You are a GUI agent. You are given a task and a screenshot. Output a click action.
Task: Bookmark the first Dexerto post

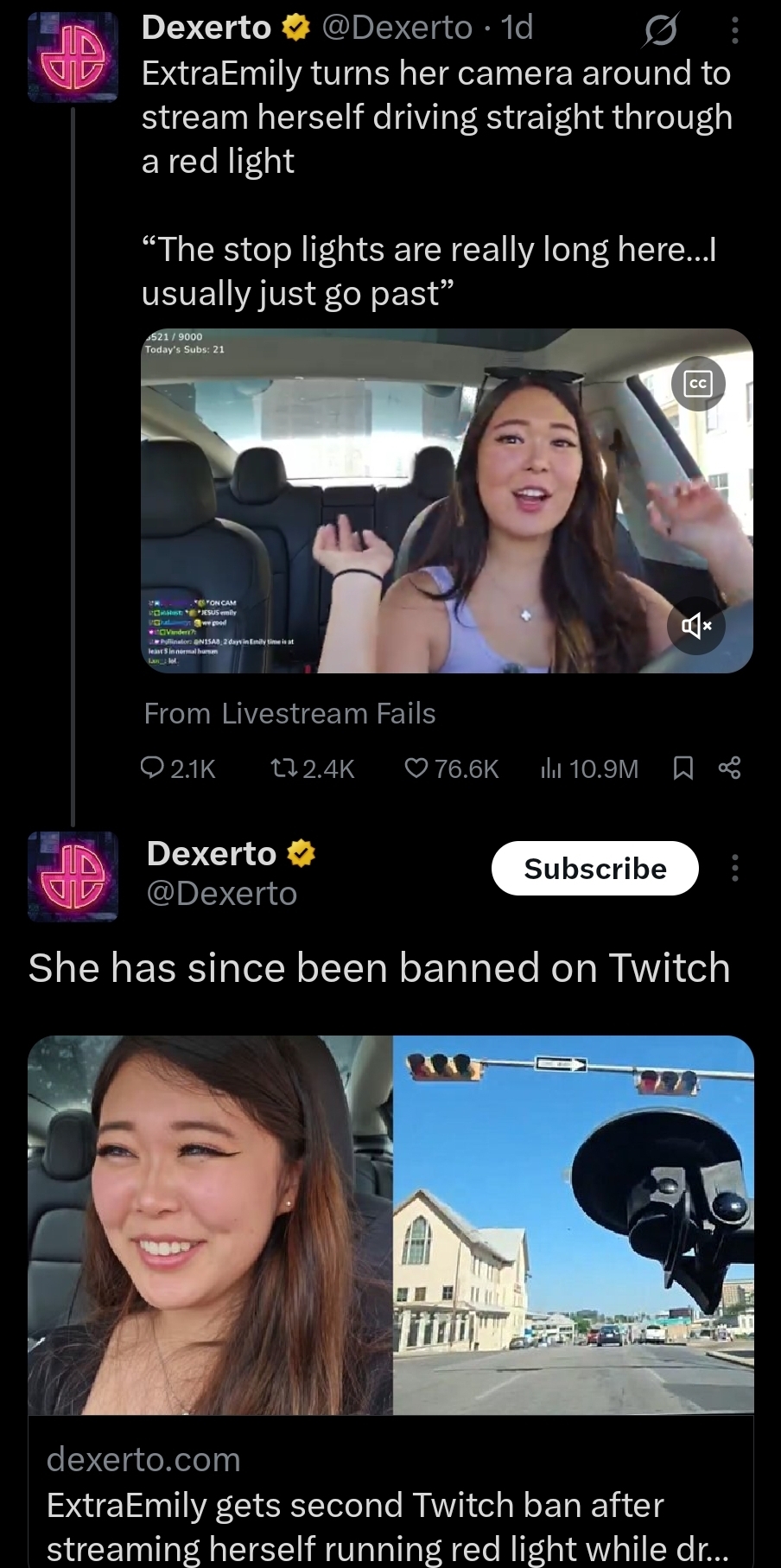tap(683, 768)
